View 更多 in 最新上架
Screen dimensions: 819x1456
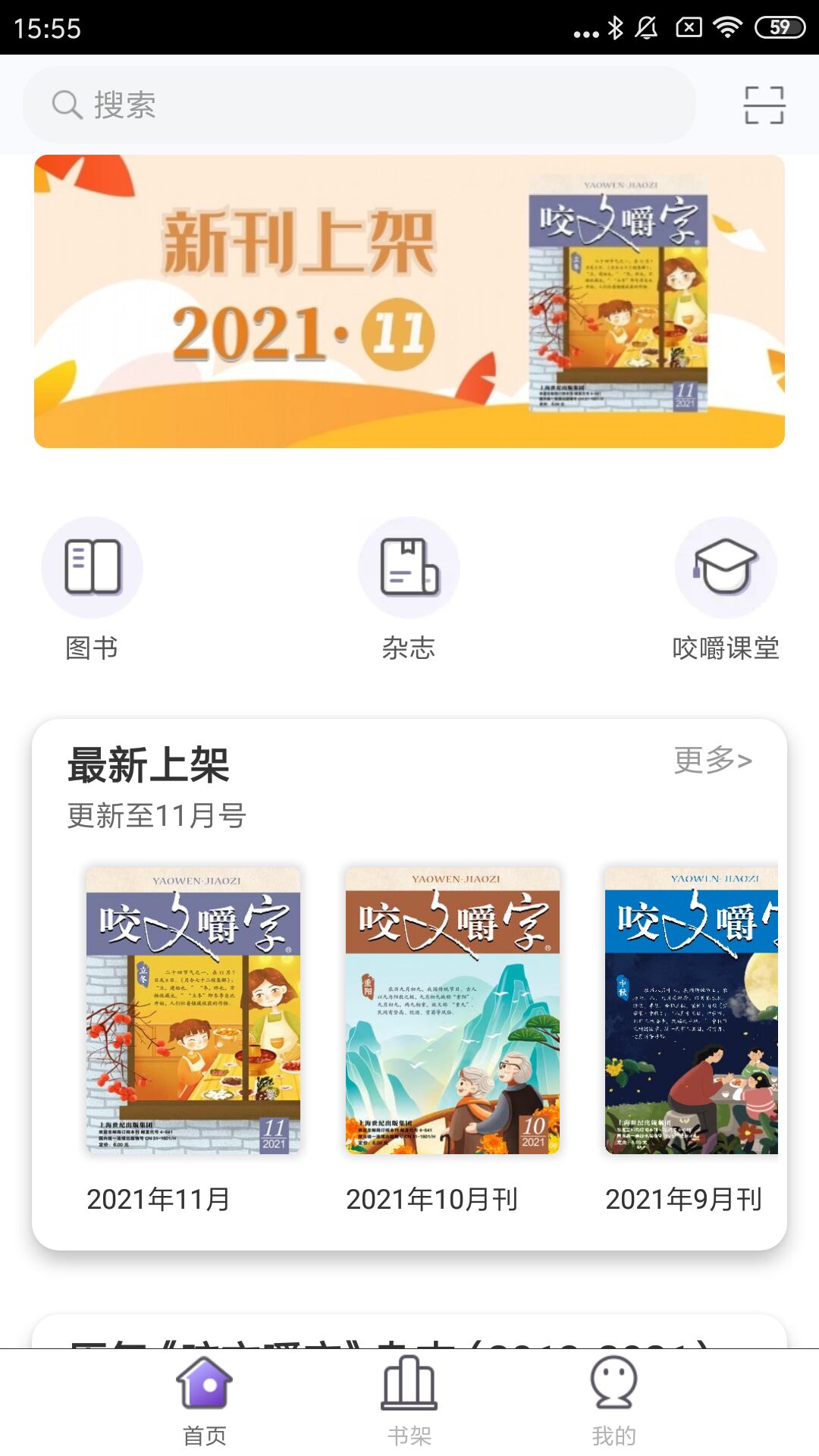[713, 760]
